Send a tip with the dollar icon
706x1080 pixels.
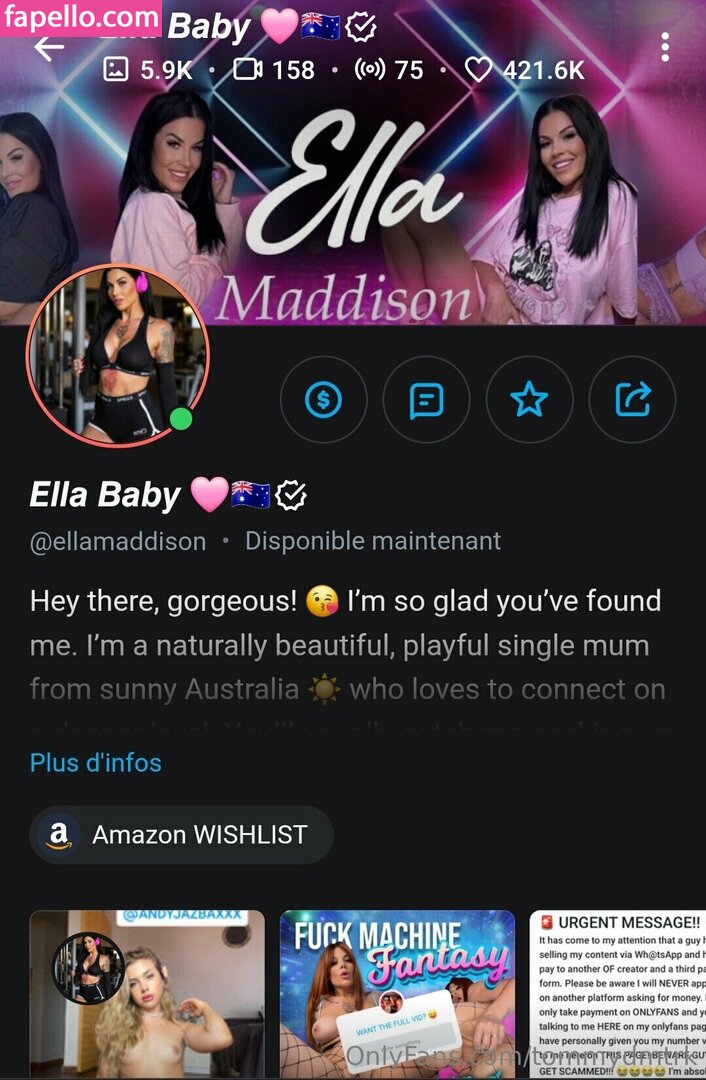323,400
